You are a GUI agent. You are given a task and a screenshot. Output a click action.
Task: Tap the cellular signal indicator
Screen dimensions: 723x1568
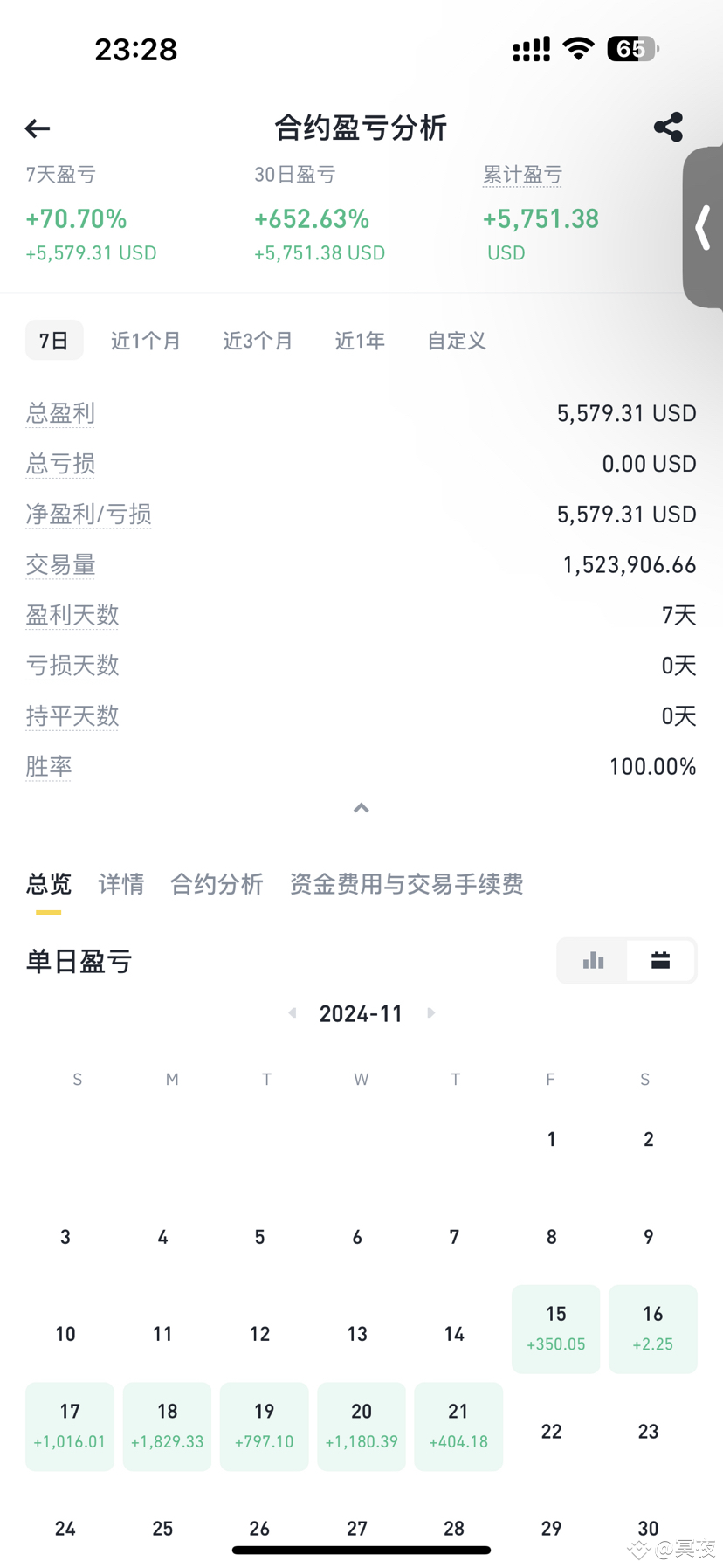click(x=530, y=48)
